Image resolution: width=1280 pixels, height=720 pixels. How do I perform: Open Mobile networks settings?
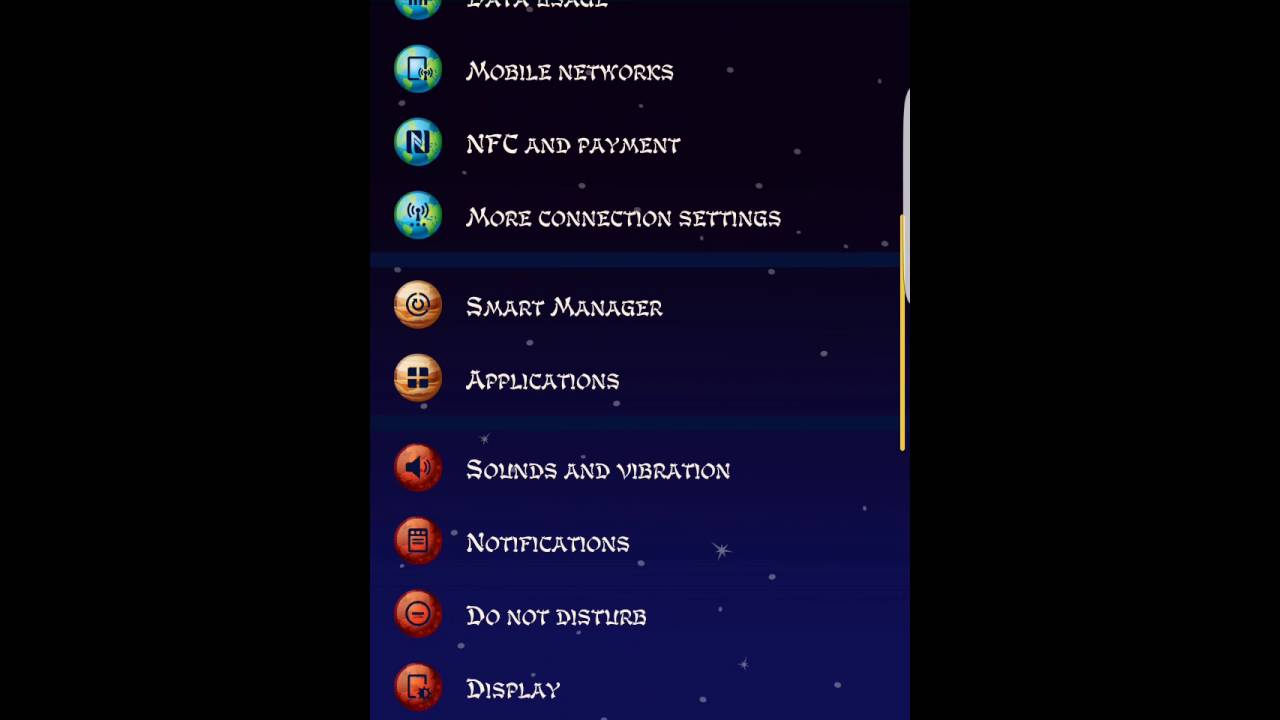coord(569,72)
